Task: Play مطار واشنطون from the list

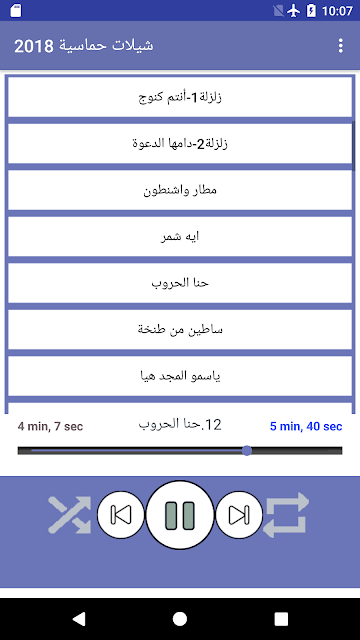Action: click(180, 190)
